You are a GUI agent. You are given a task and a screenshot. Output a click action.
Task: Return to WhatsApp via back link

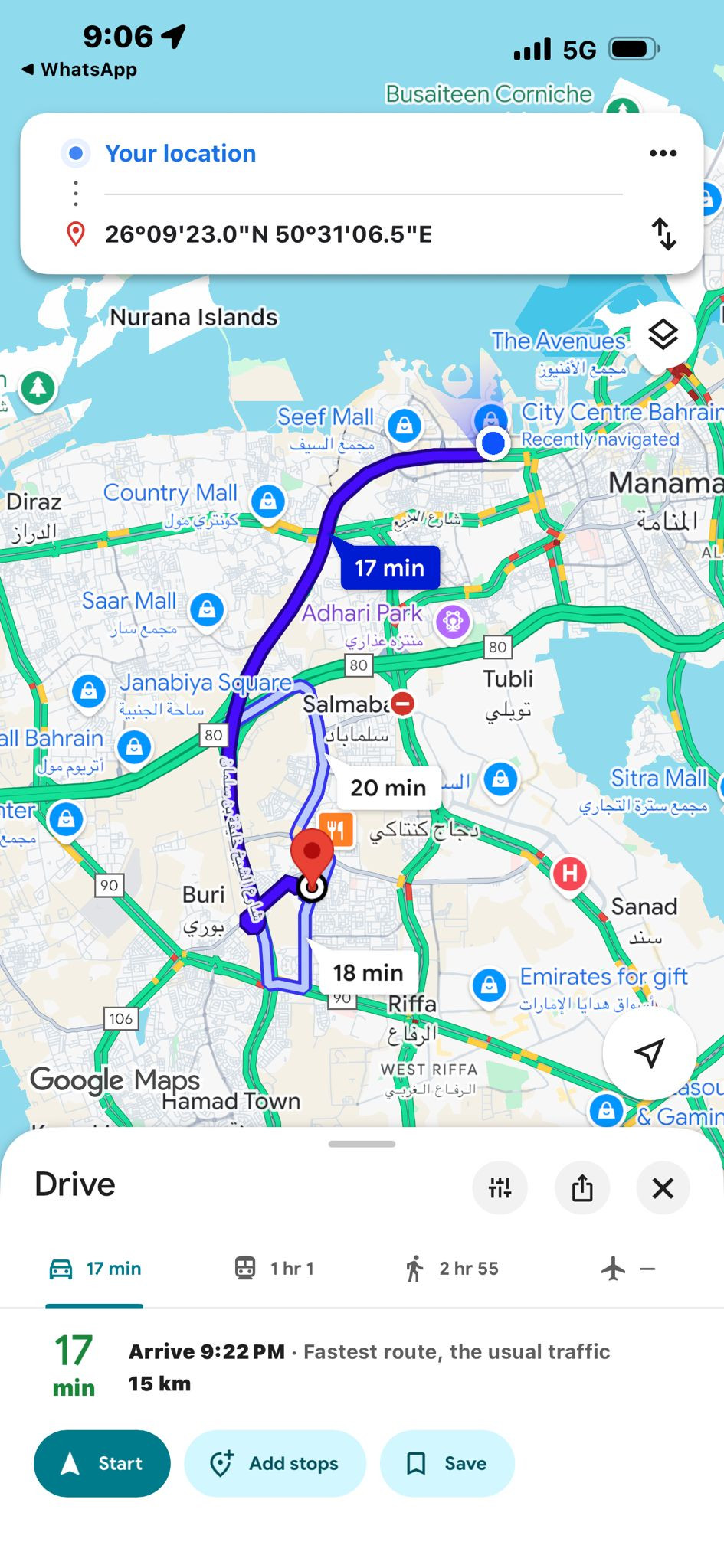(80, 70)
